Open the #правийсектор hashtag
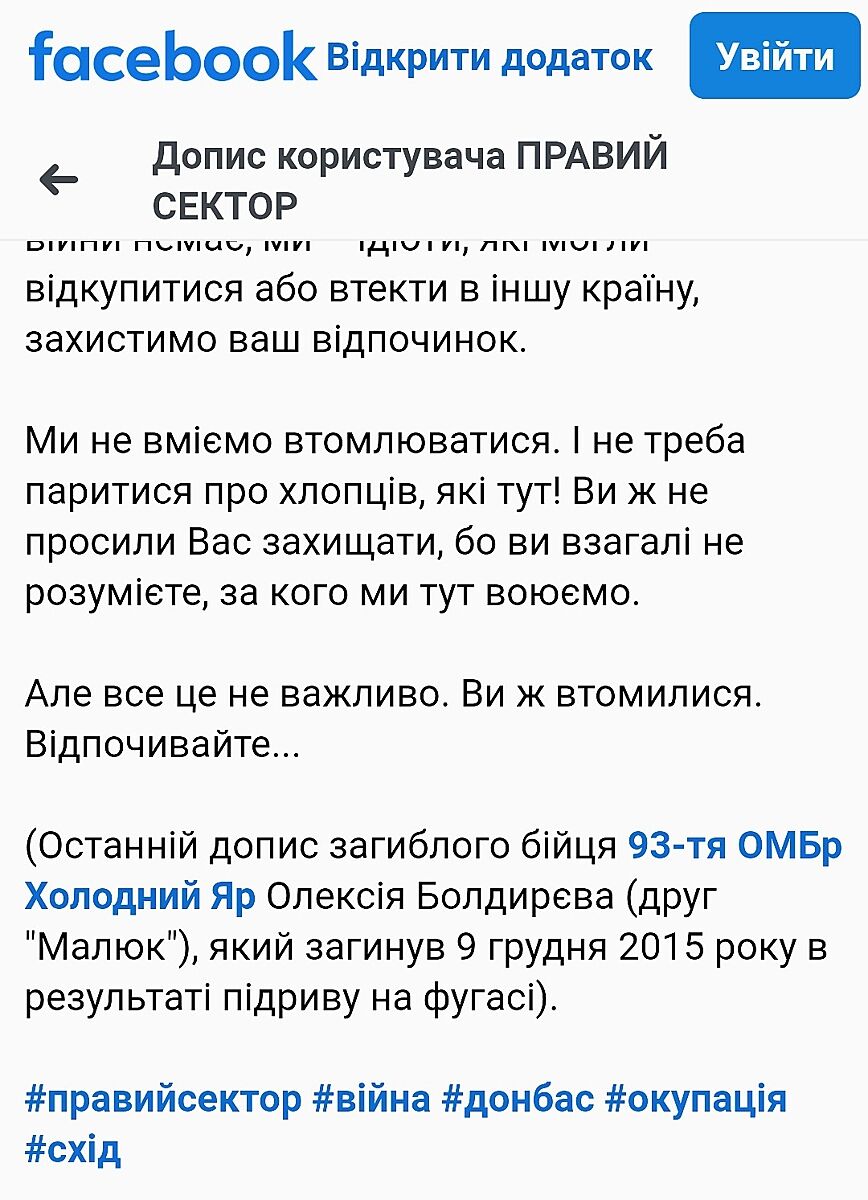The image size is (868, 1200). pos(163,1100)
